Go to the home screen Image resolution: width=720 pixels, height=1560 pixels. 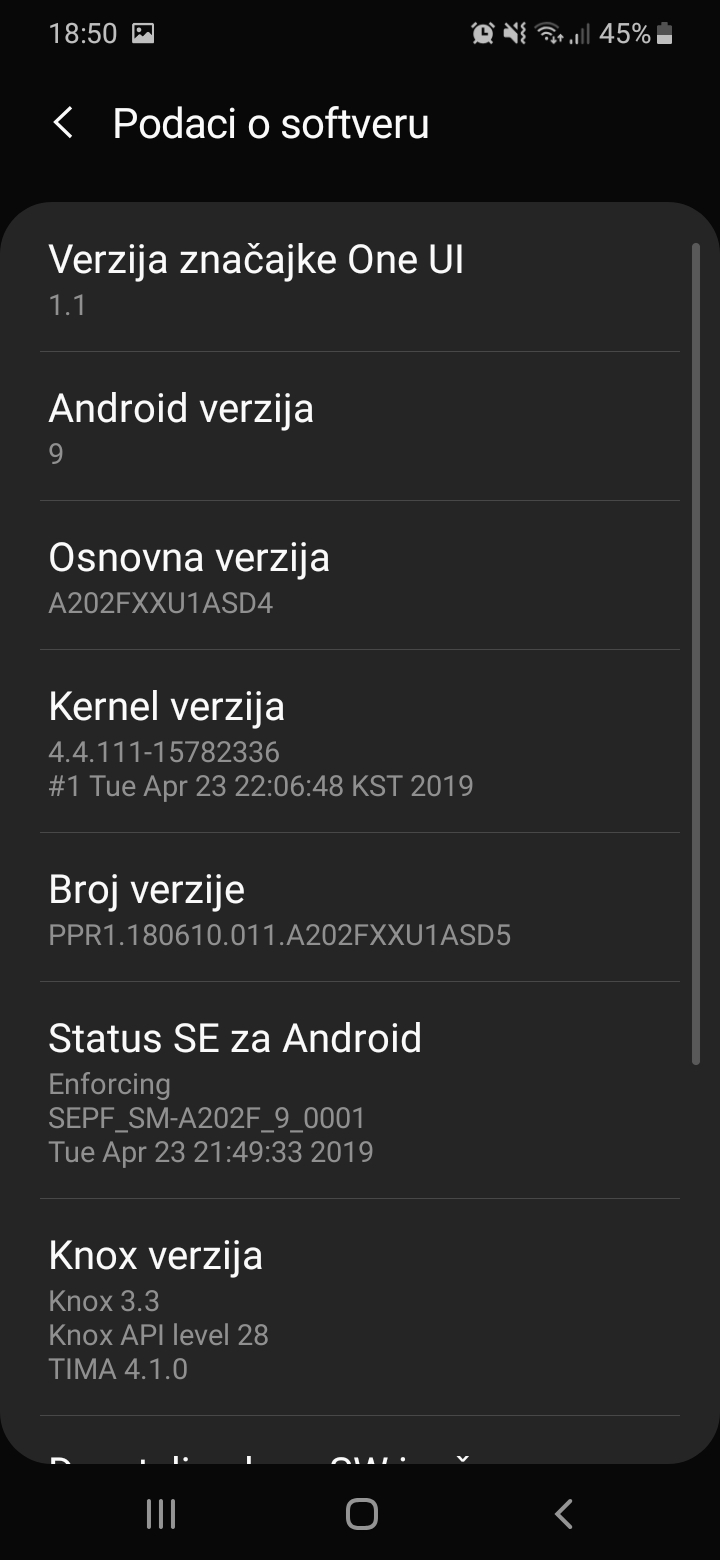(361, 1513)
